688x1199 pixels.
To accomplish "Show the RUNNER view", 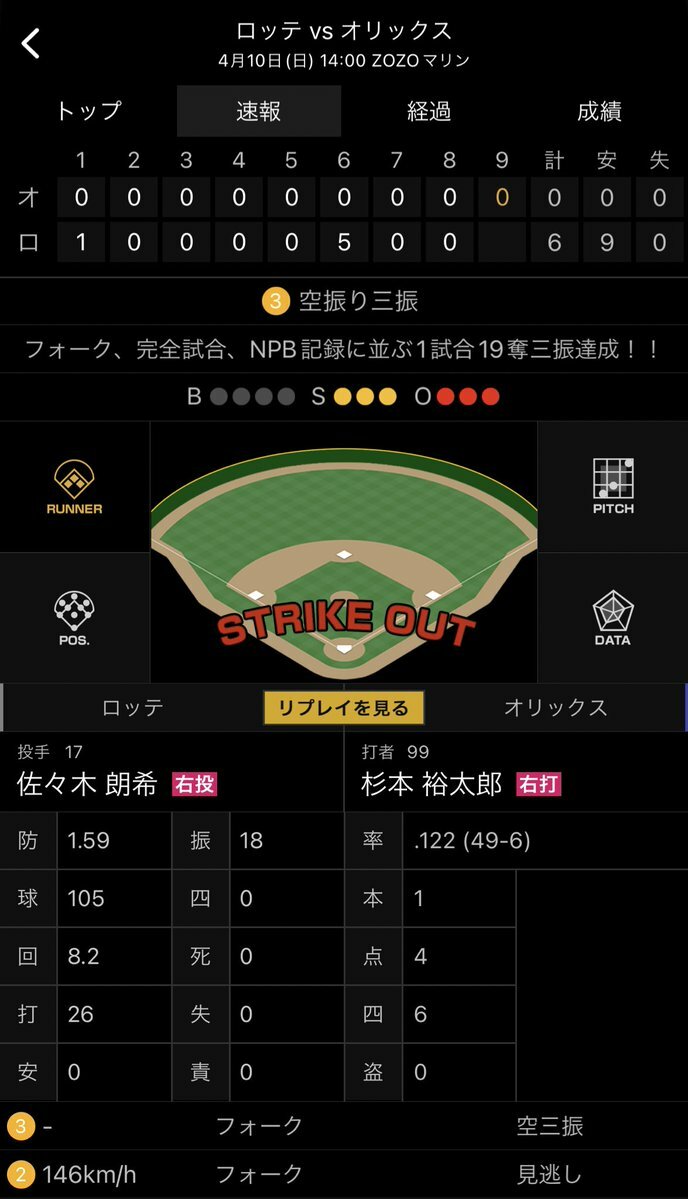I will click(74, 487).
